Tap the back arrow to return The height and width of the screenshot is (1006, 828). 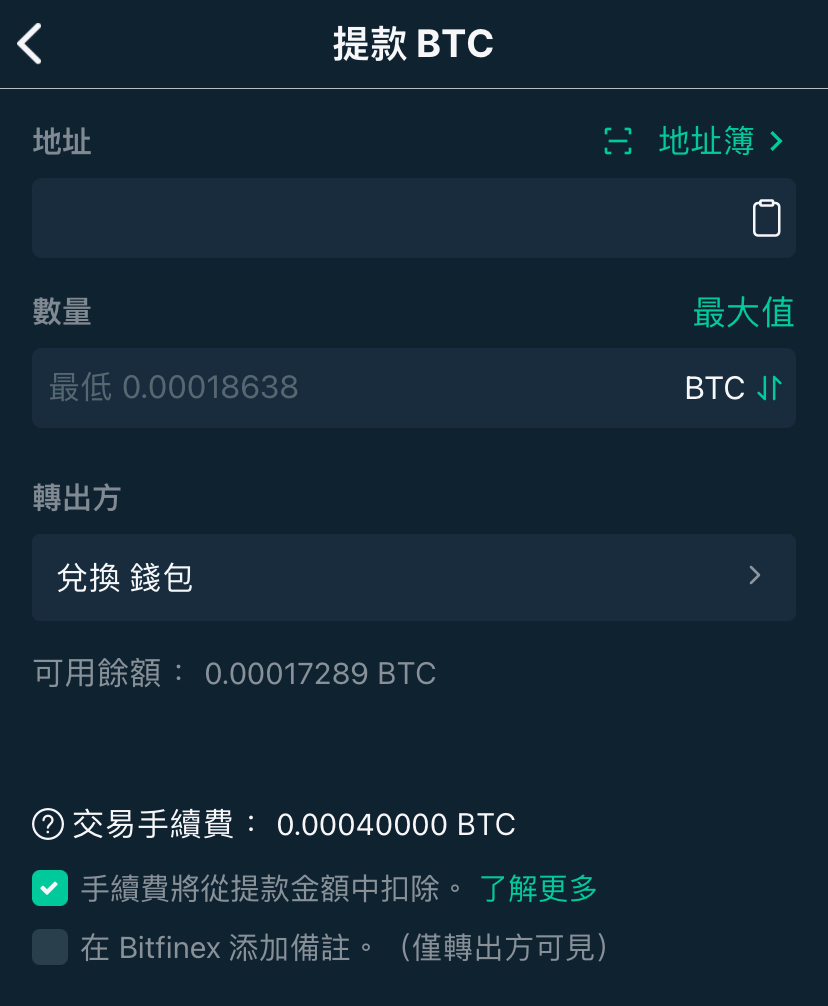(x=30, y=44)
